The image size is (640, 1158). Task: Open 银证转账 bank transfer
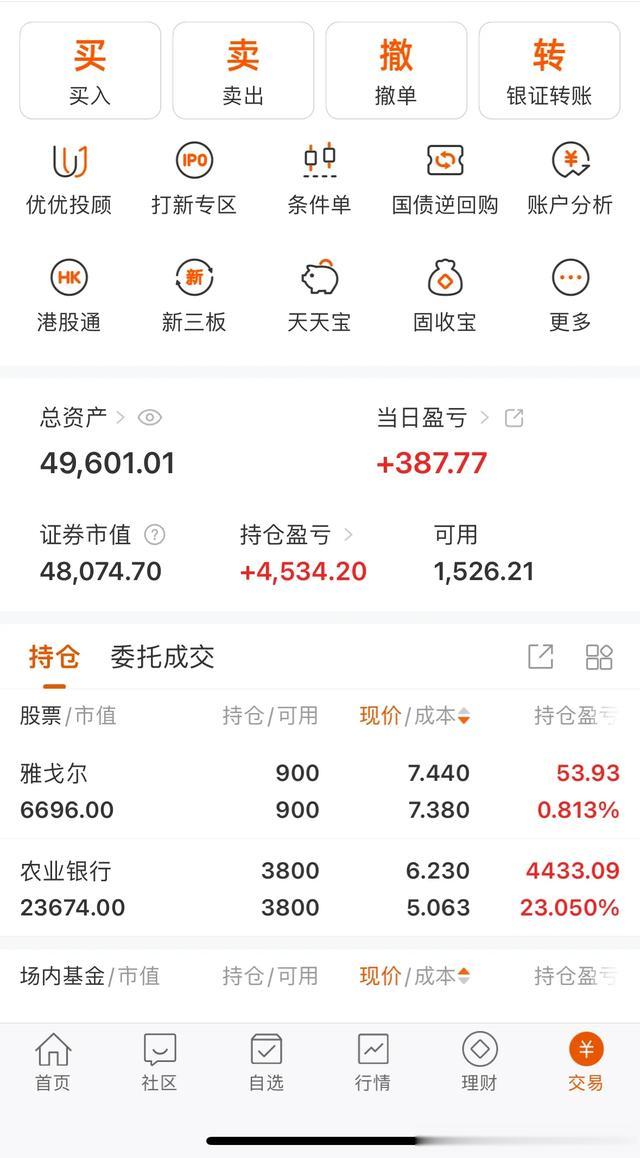point(549,71)
